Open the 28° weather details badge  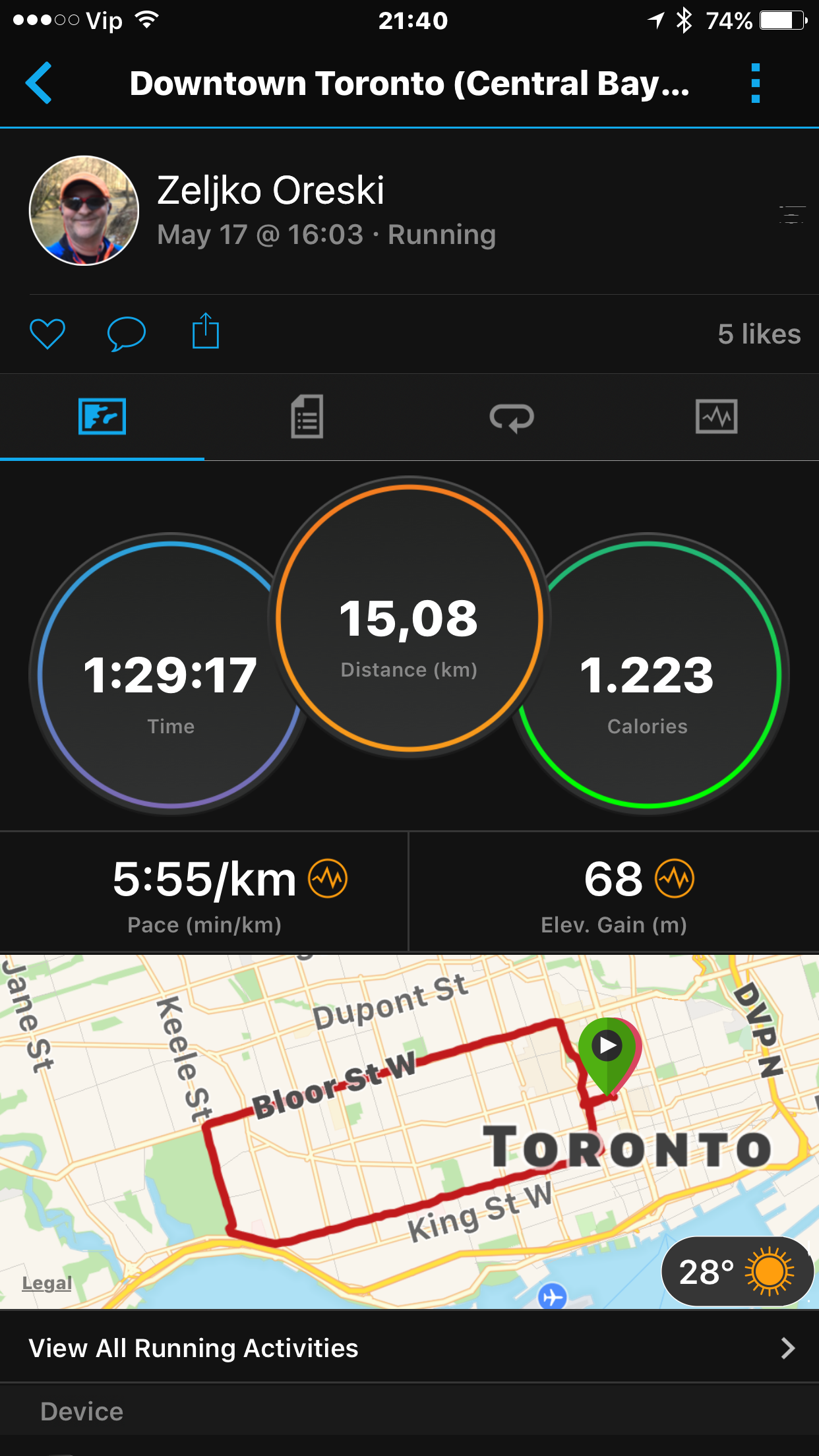[x=737, y=1271]
